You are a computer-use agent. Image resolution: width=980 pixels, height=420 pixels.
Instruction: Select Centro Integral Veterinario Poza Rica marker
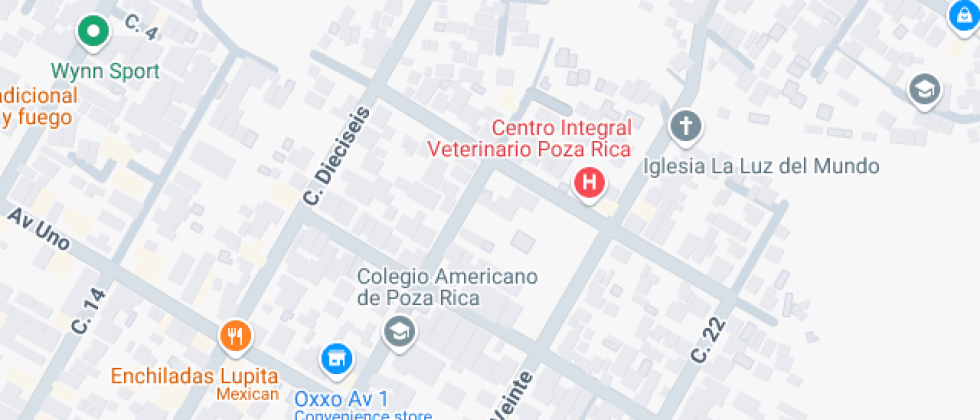click(x=590, y=183)
